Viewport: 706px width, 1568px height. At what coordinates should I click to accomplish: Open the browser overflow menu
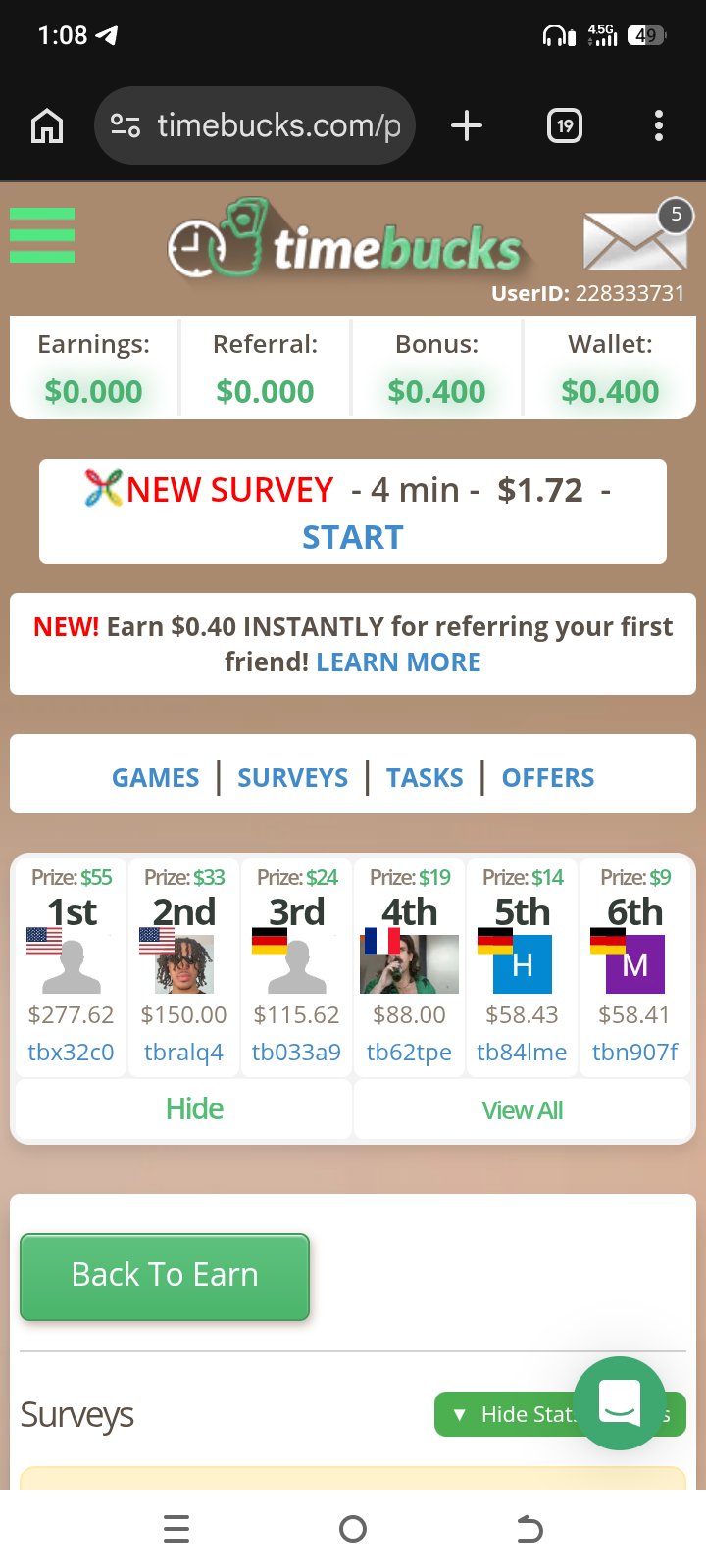[659, 125]
